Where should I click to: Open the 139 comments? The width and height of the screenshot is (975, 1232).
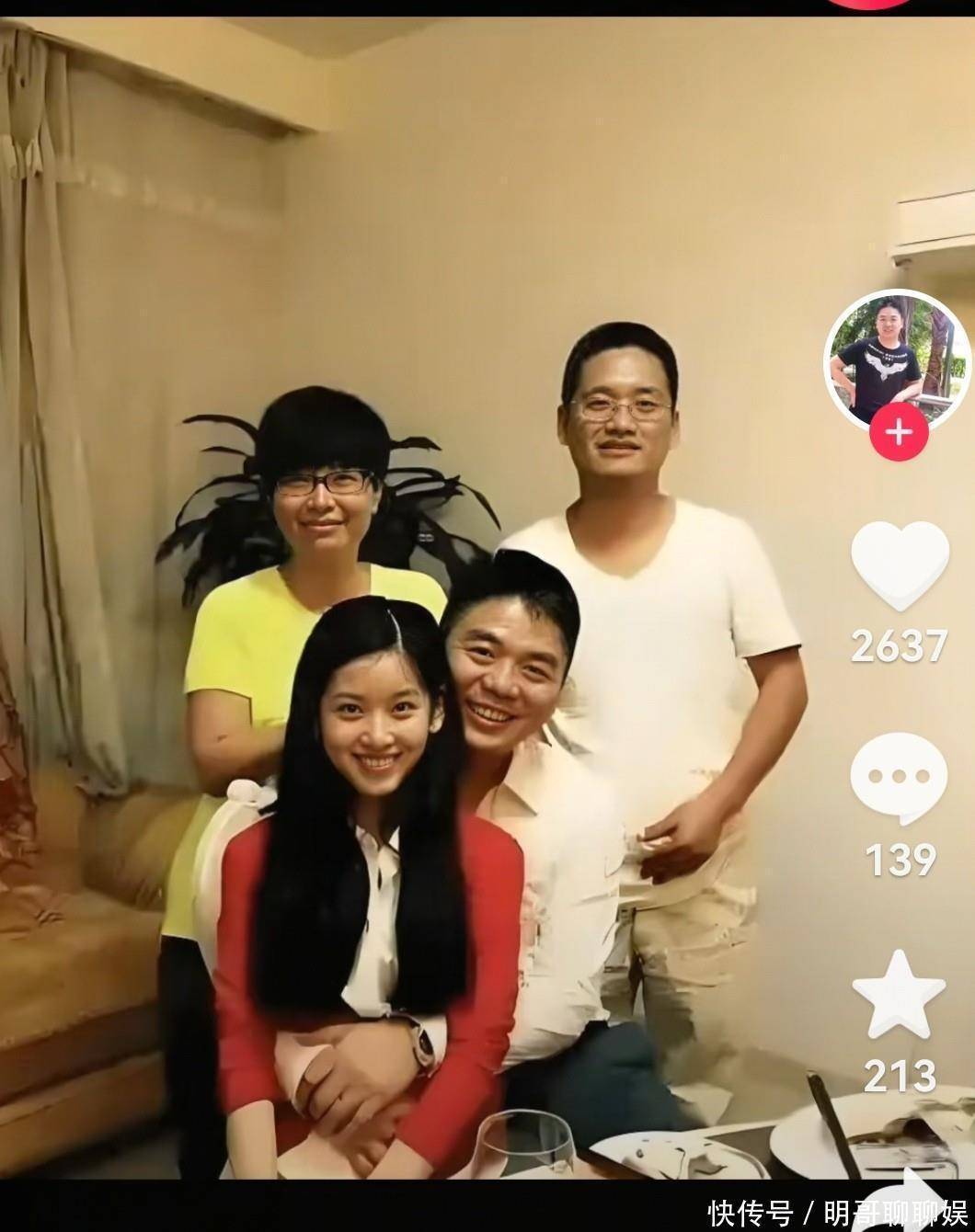[898, 778]
